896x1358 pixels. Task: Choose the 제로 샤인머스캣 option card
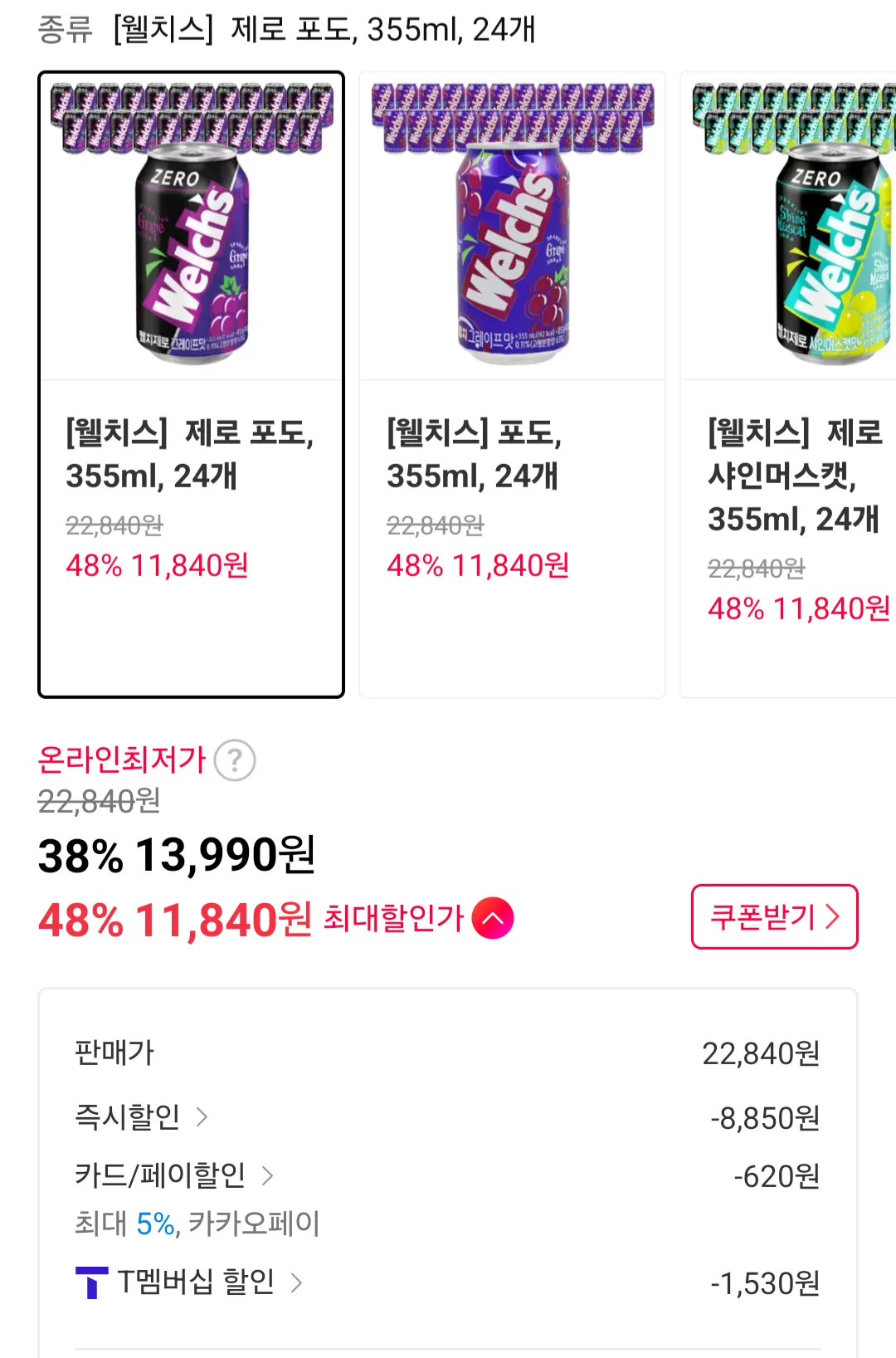[788, 384]
